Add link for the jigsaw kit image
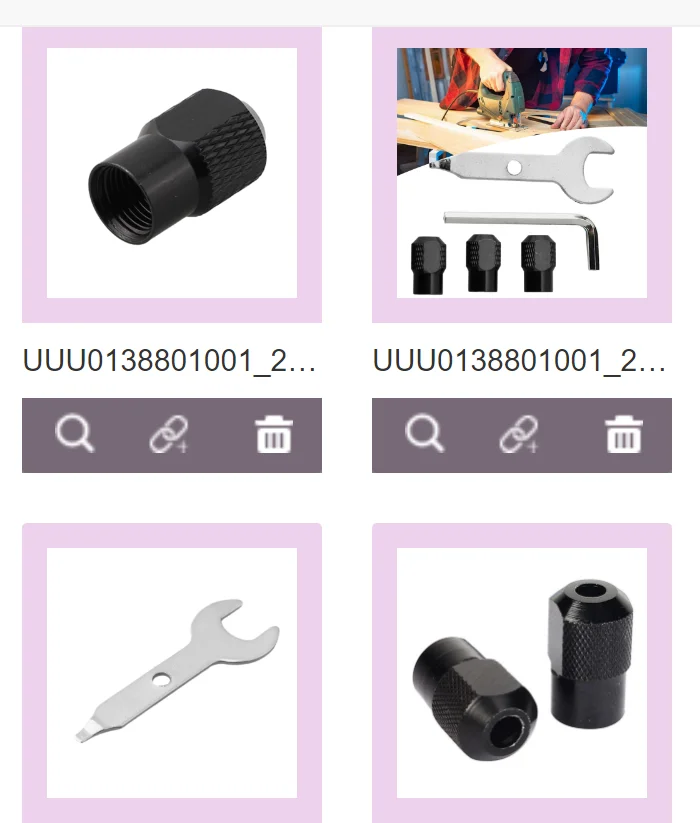 tap(520, 435)
